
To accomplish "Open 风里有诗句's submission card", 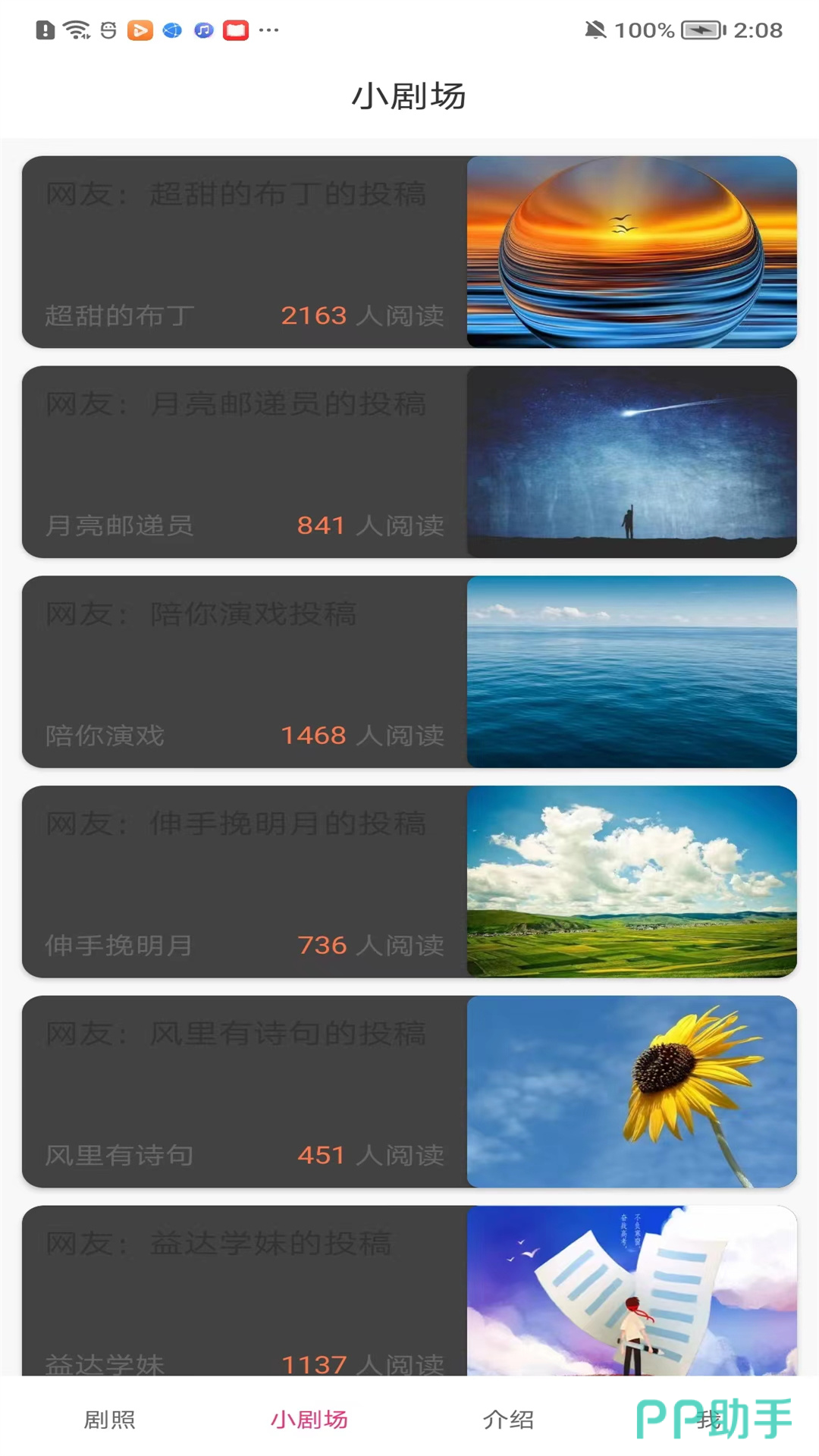I will (x=409, y=1091).
